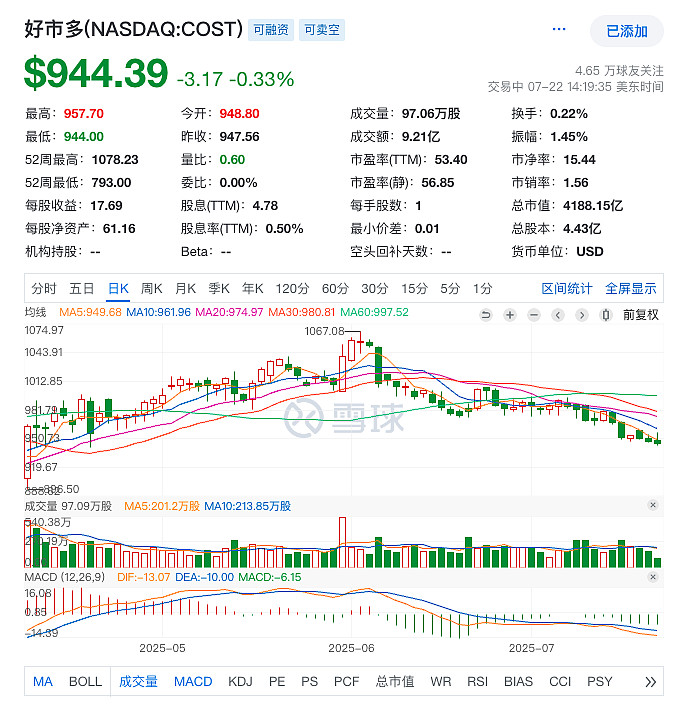Viewport: 679px width, 711px height.
Task: Close the MACD indicator panel
Action: (x=653, y=578)
